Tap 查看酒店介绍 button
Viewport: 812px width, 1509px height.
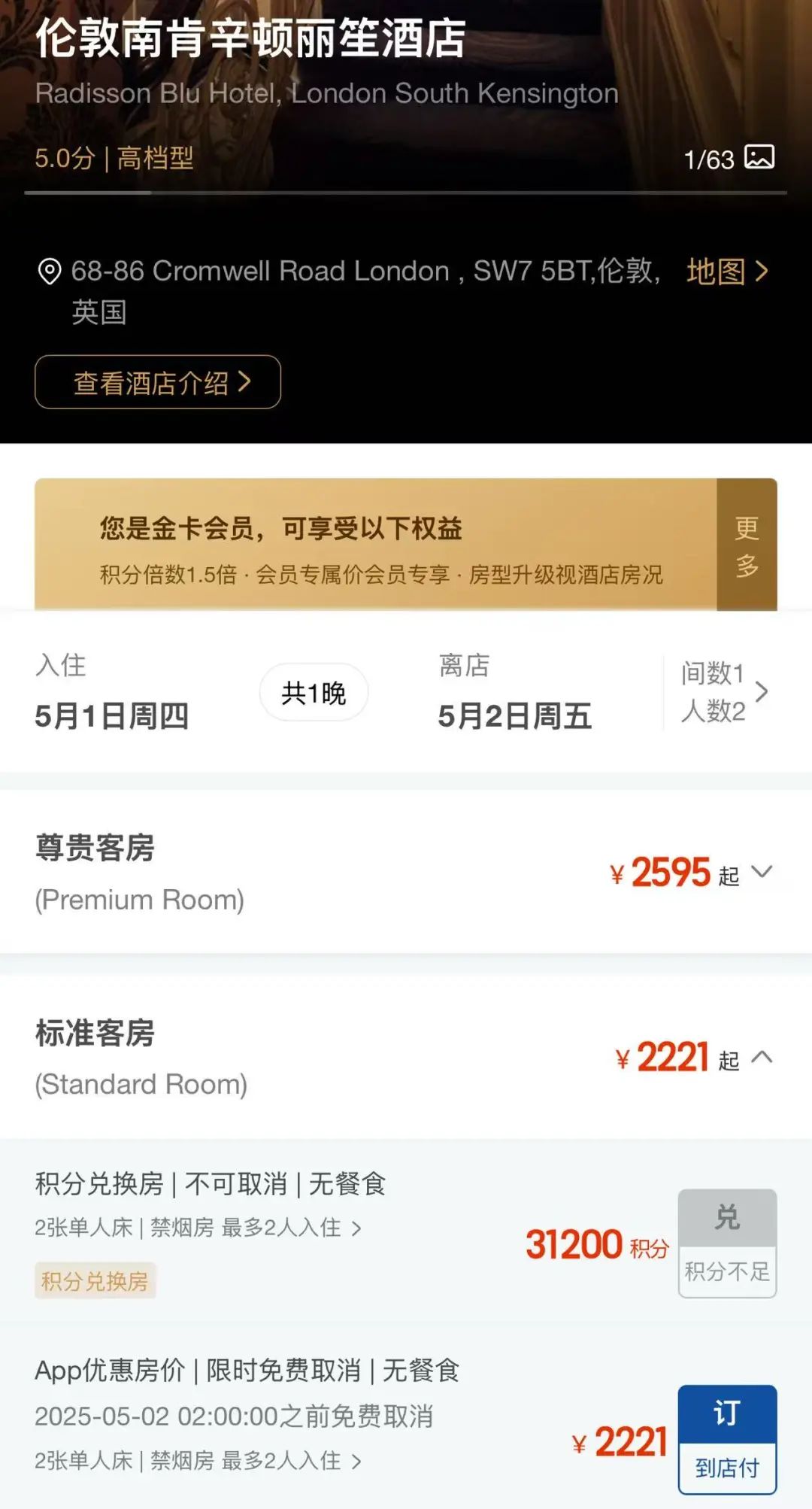(158, 382)
